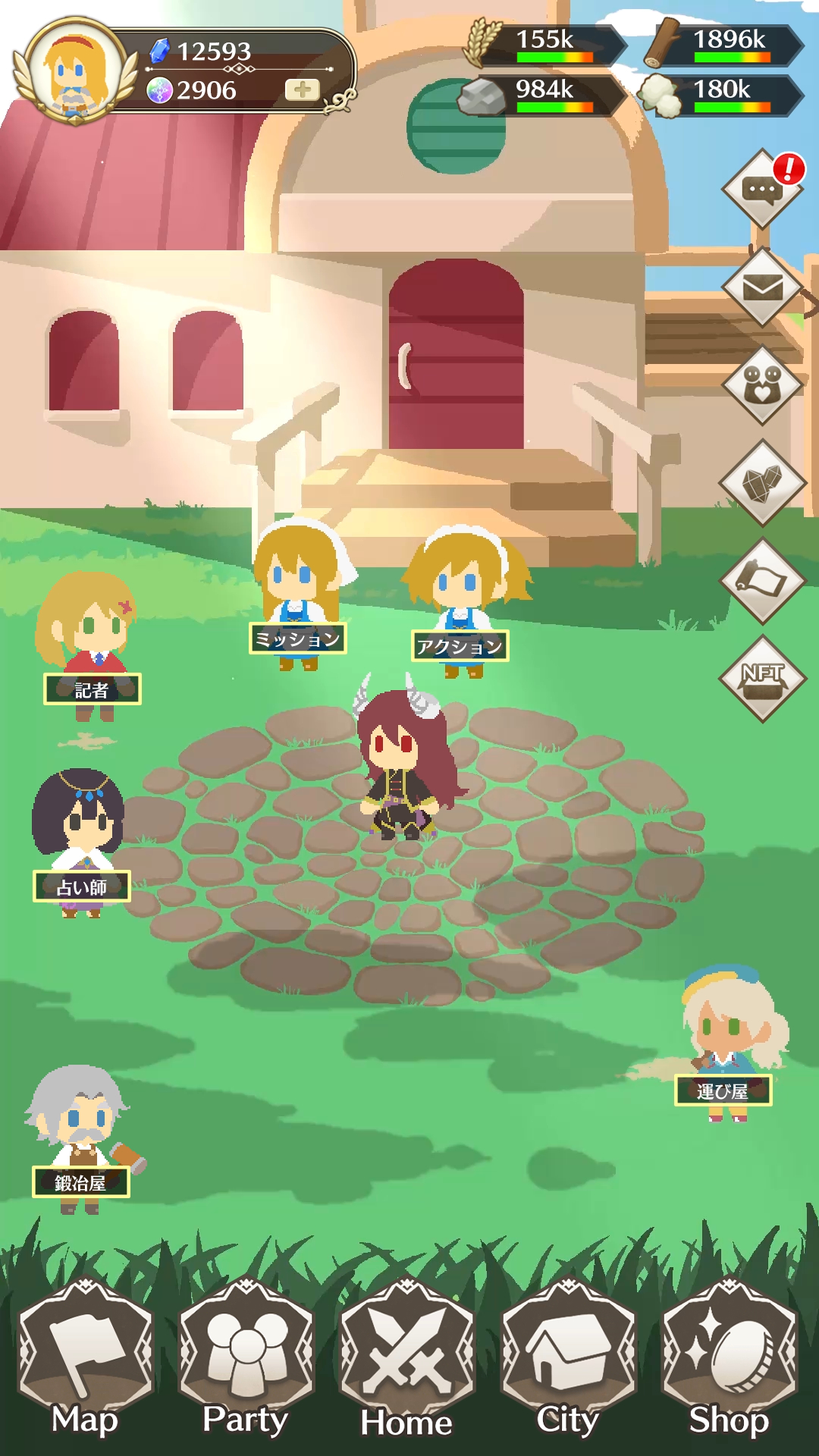819x1456 pixels.
Task: Open the NFT menu
Action: (x=763, y=679)
